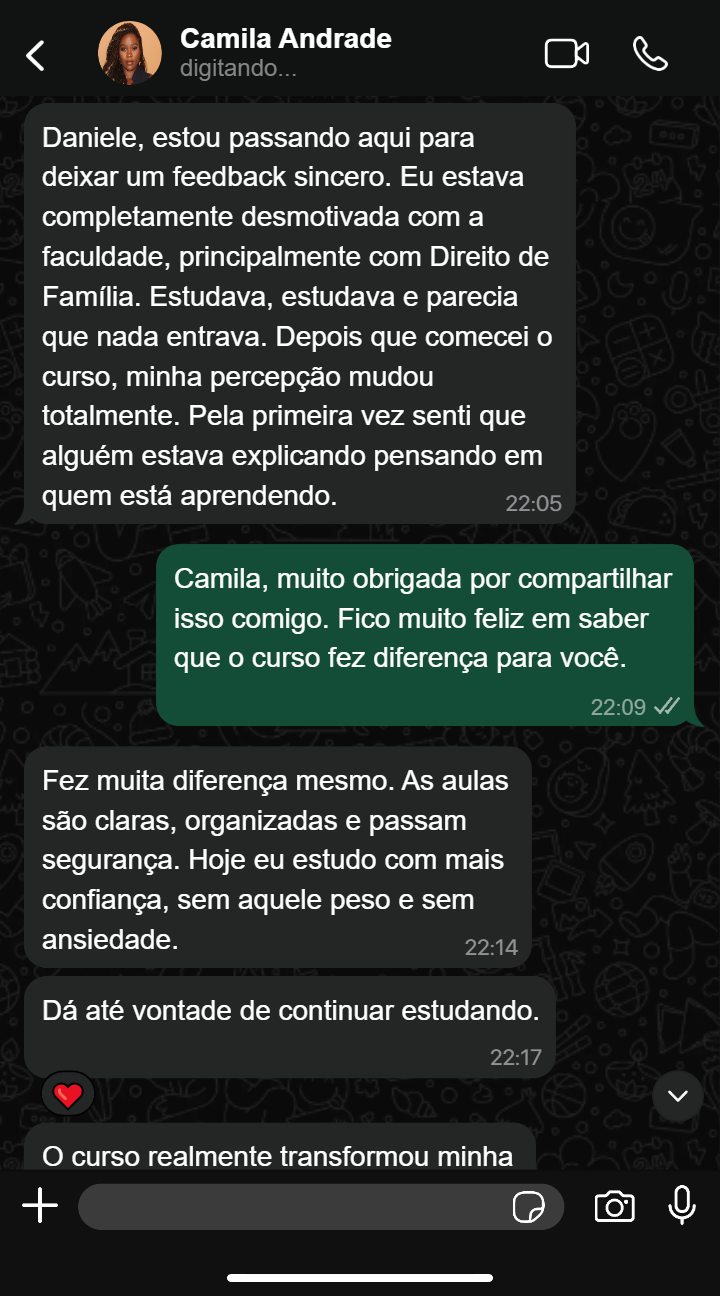Go back to the chat list
720x1296 pixels.
click(36, 55)
